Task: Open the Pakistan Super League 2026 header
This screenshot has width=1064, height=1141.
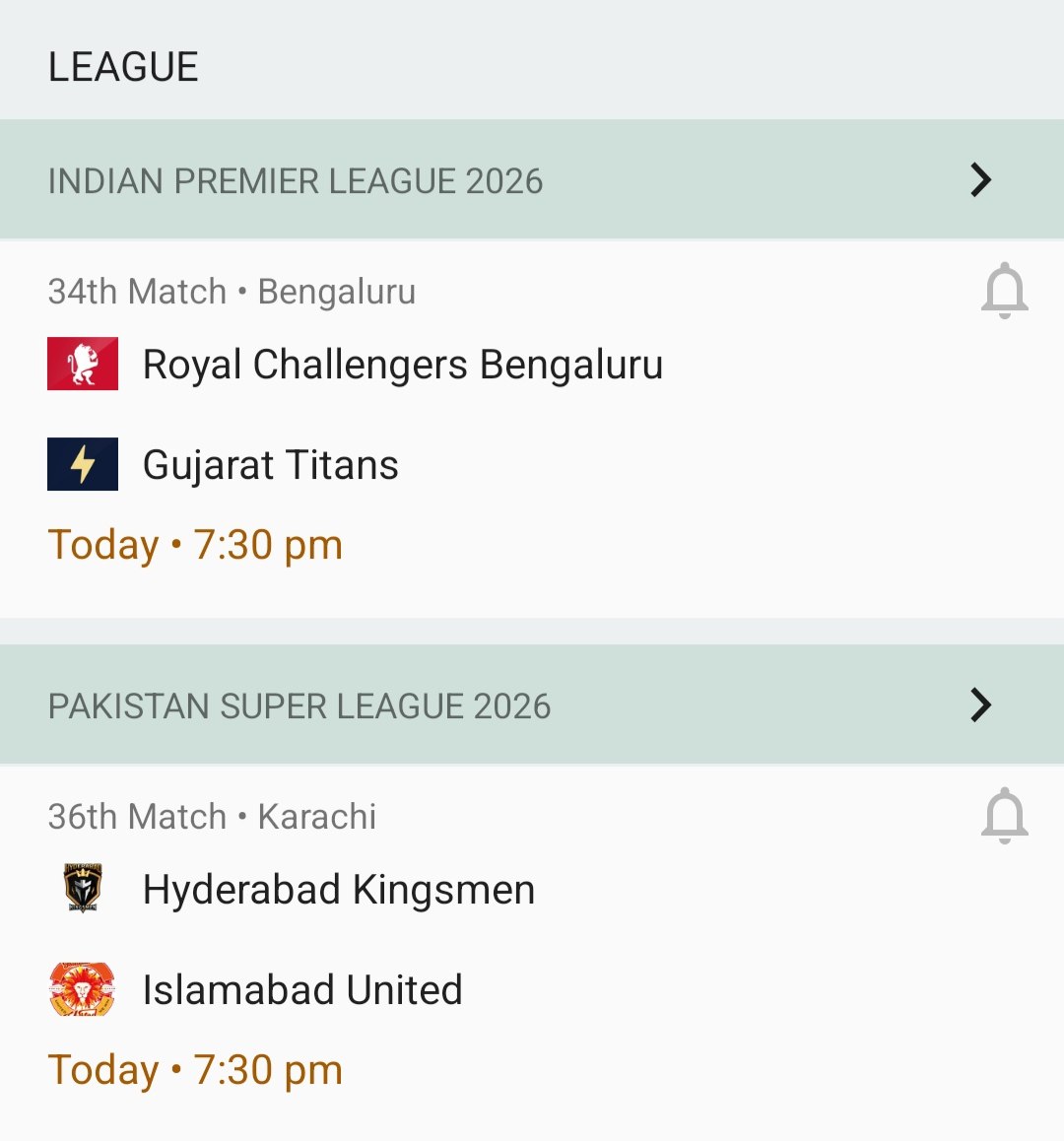Action: [x=532, y=705]
